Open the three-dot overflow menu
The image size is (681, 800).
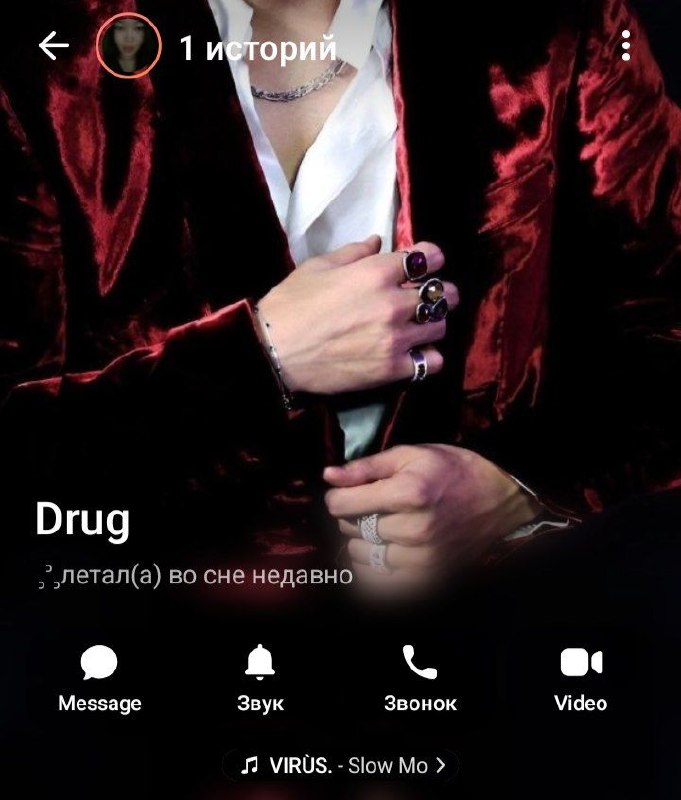(626, 45)
